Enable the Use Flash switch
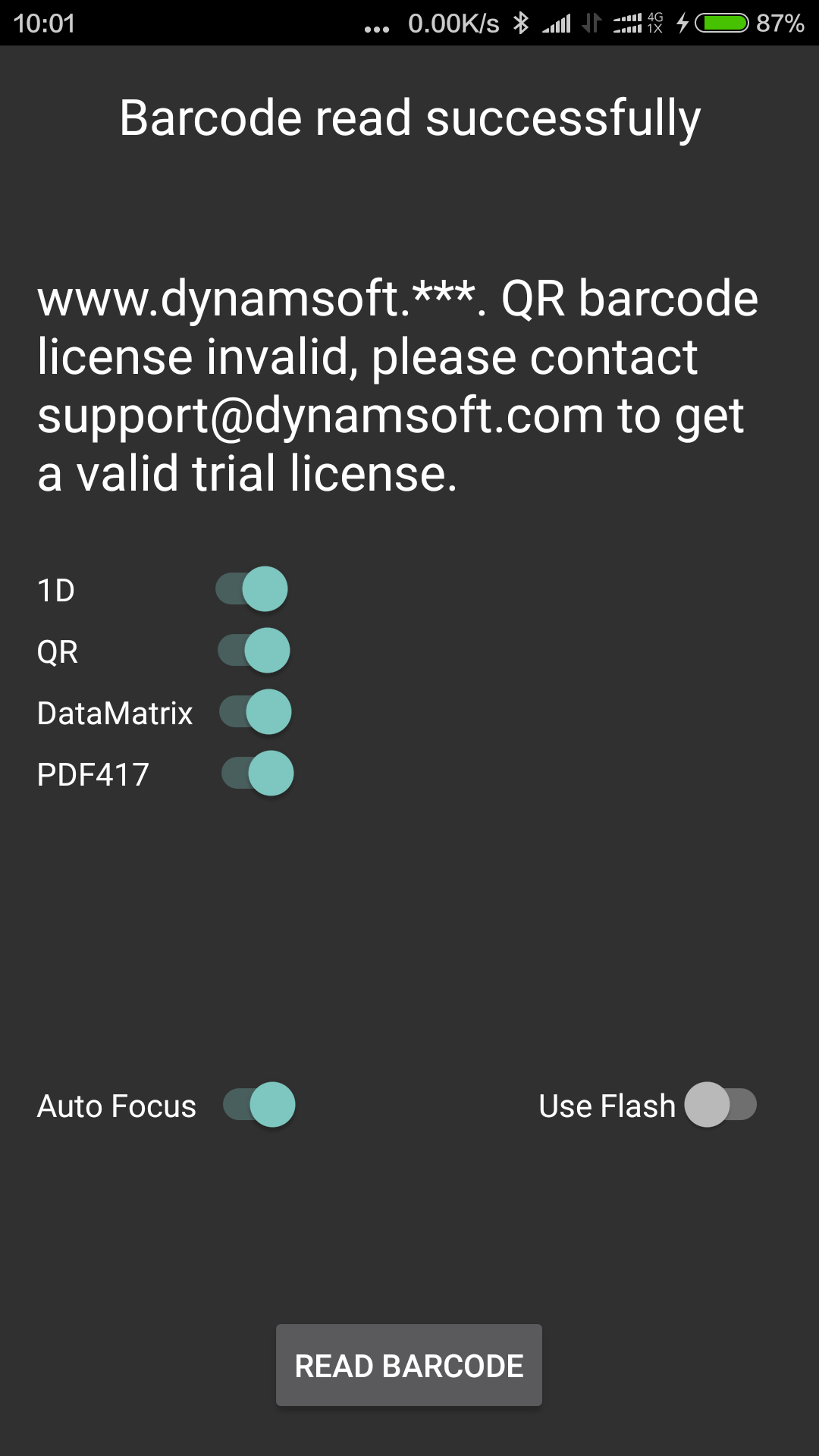Viewport: 819px width, 1456px height. (720, 1105)
